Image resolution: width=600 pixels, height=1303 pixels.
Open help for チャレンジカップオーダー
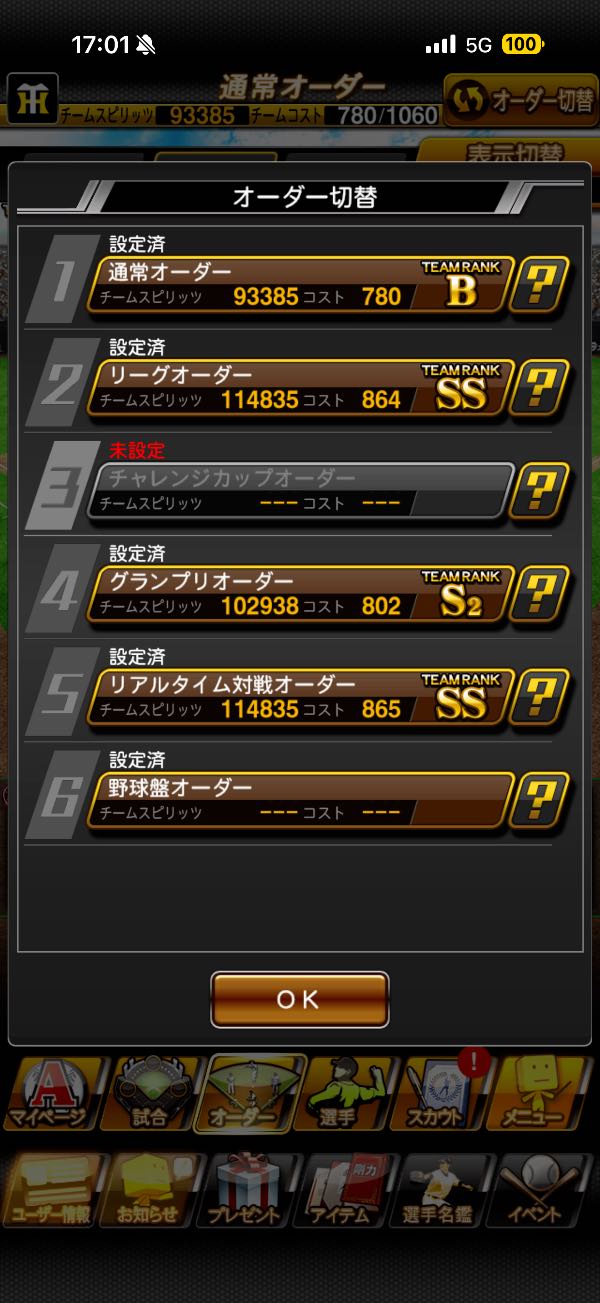pos(540,491)
